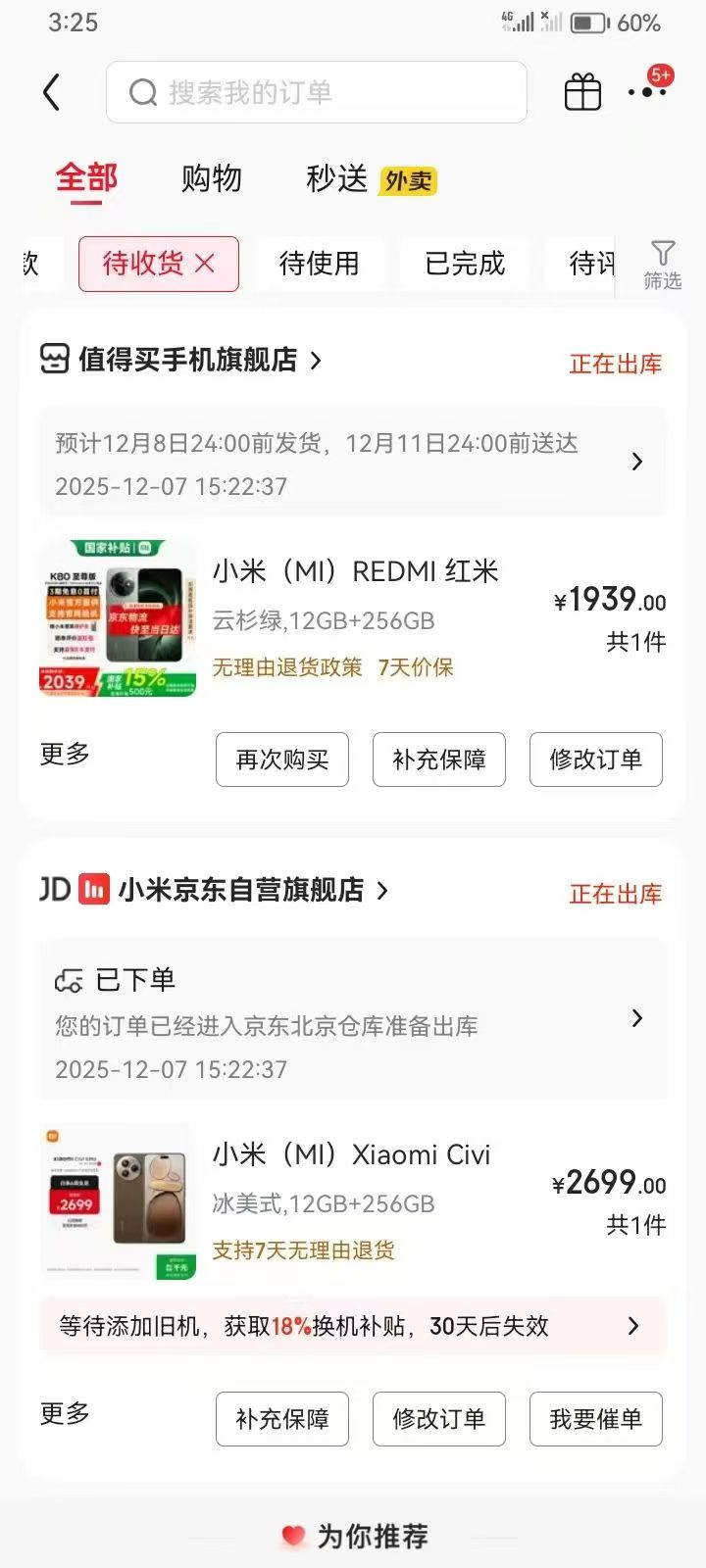706x1568 pixels.
Task: Switch to the 购物 tab
Action: 211,178
